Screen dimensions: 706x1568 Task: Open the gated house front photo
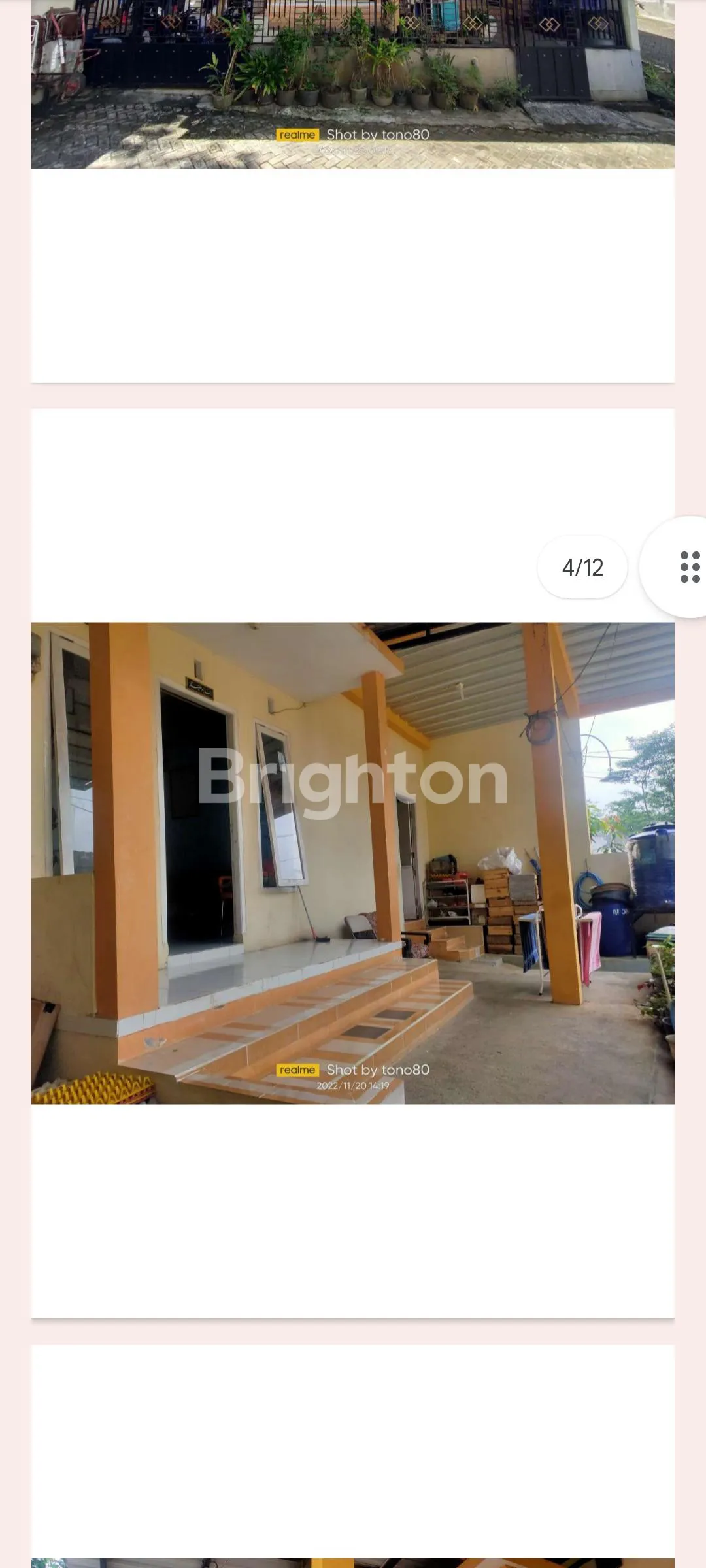tap(353, 84)
